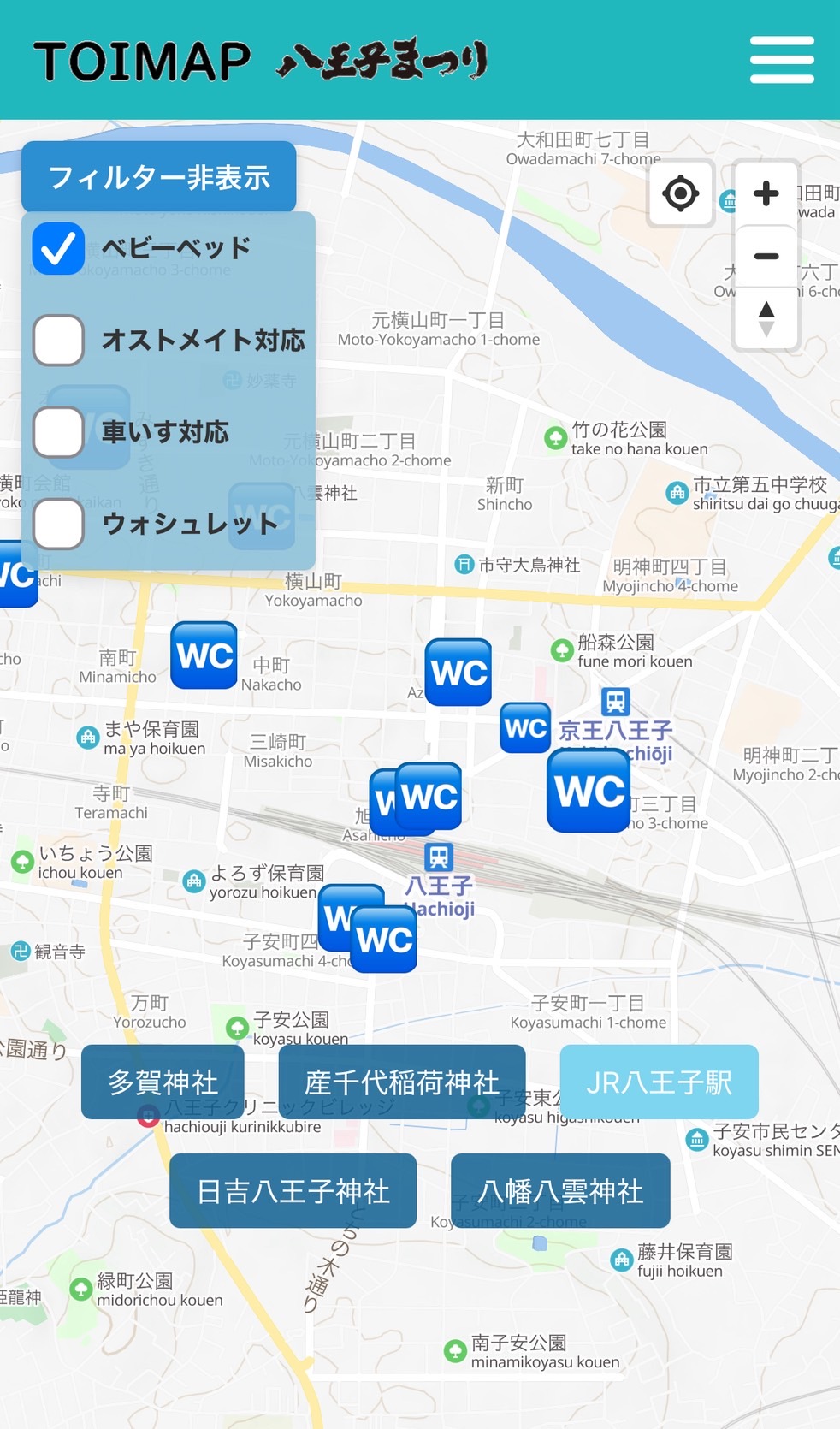Jump to 産千代稲荷神社 location
This screenshot has height=1429, width=840.
(x=402, y=1082)
